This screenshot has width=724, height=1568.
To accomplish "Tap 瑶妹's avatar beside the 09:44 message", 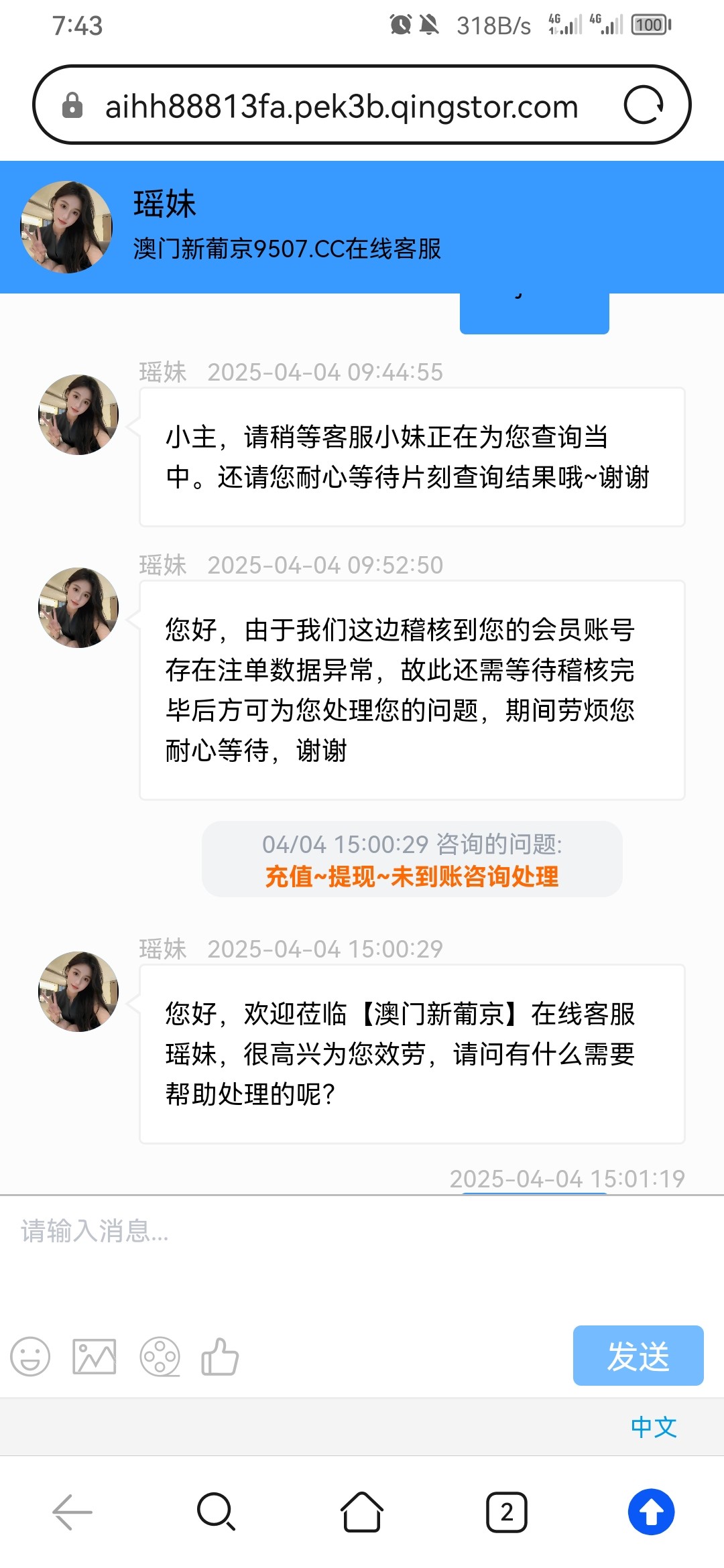I will 78,413.
